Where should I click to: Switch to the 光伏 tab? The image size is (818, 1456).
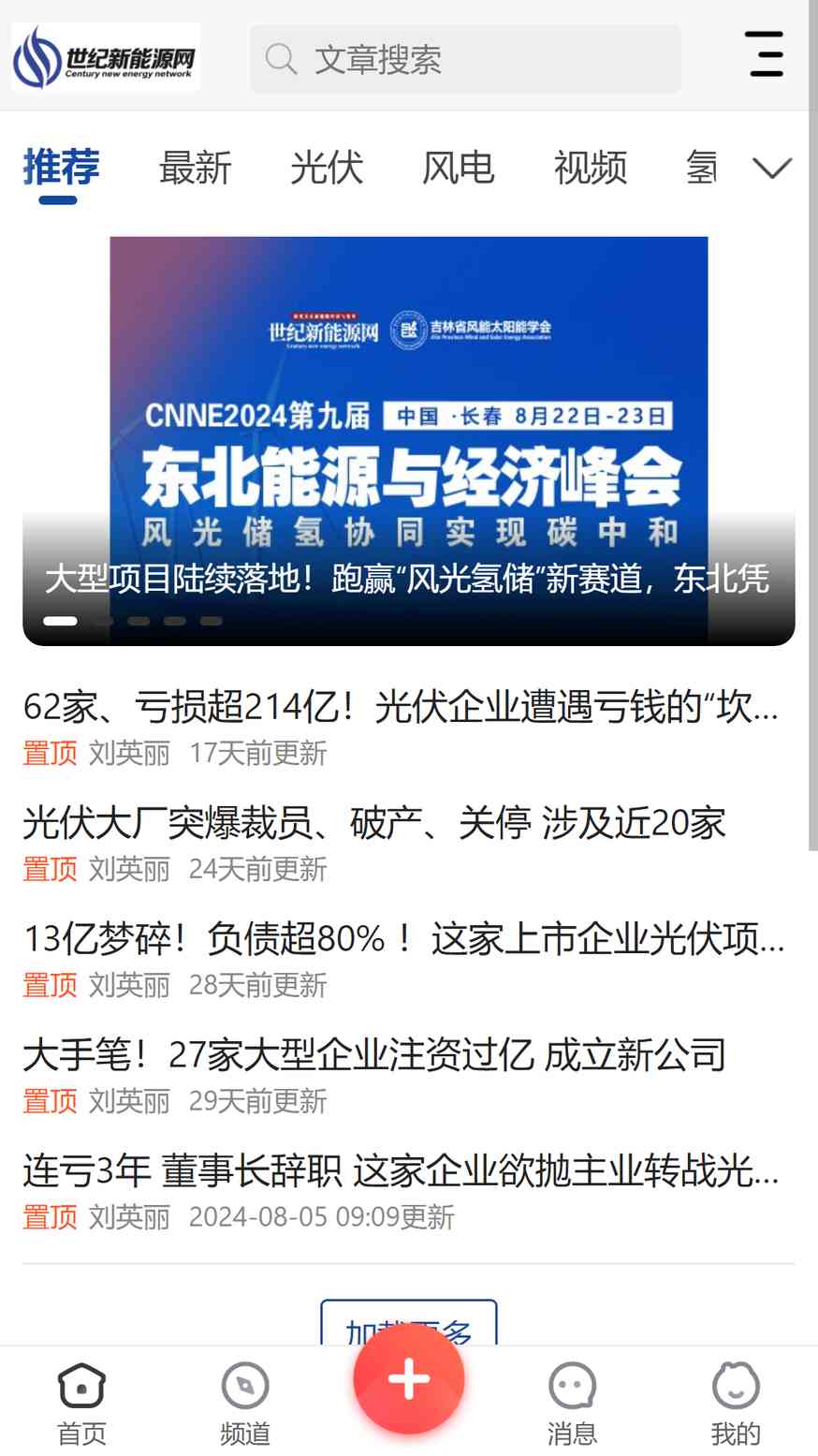pos(327,169)
